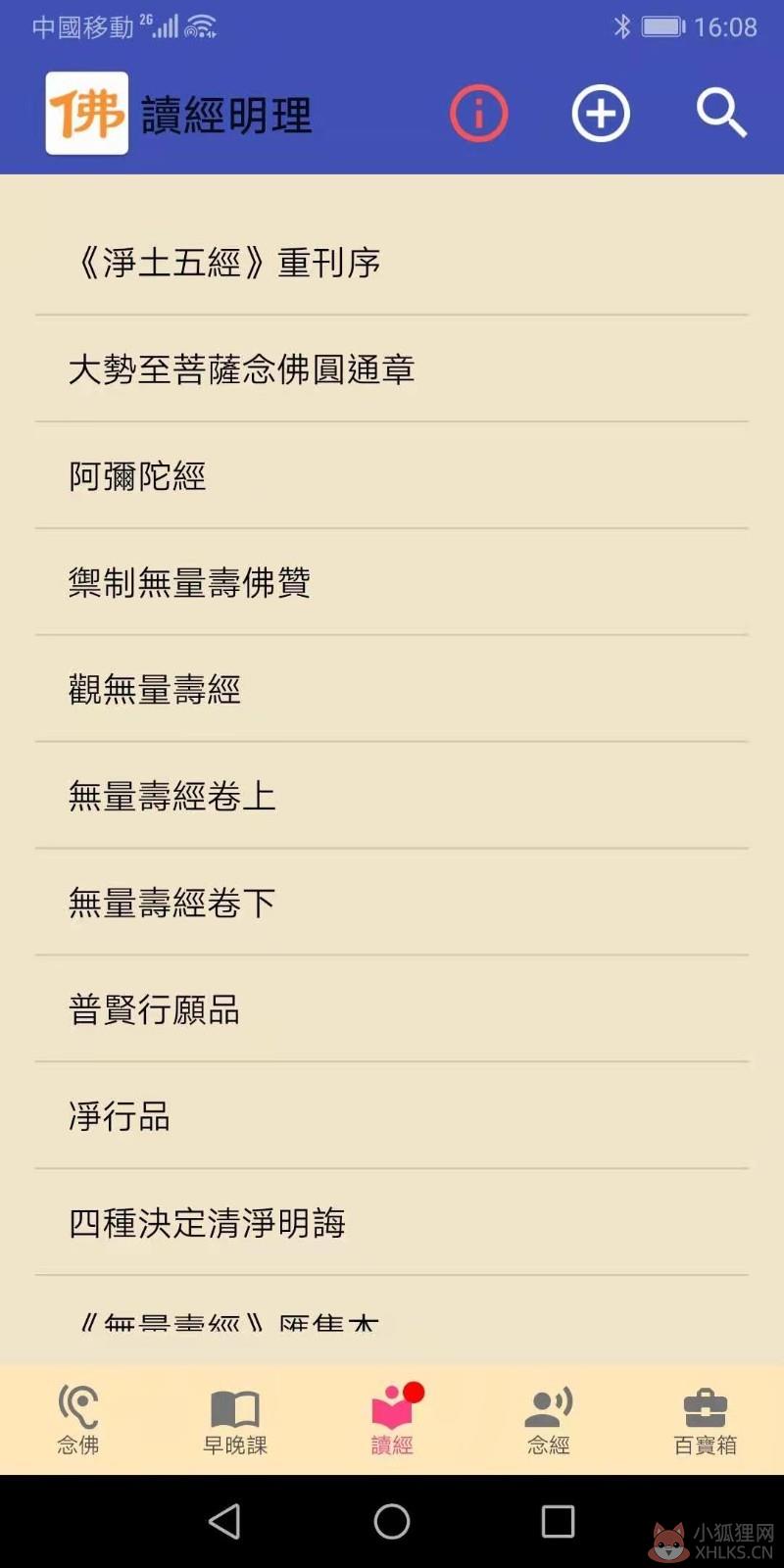Open 淨行品 scripture
Screen dimensions: 784x1568
point(392,1116)
